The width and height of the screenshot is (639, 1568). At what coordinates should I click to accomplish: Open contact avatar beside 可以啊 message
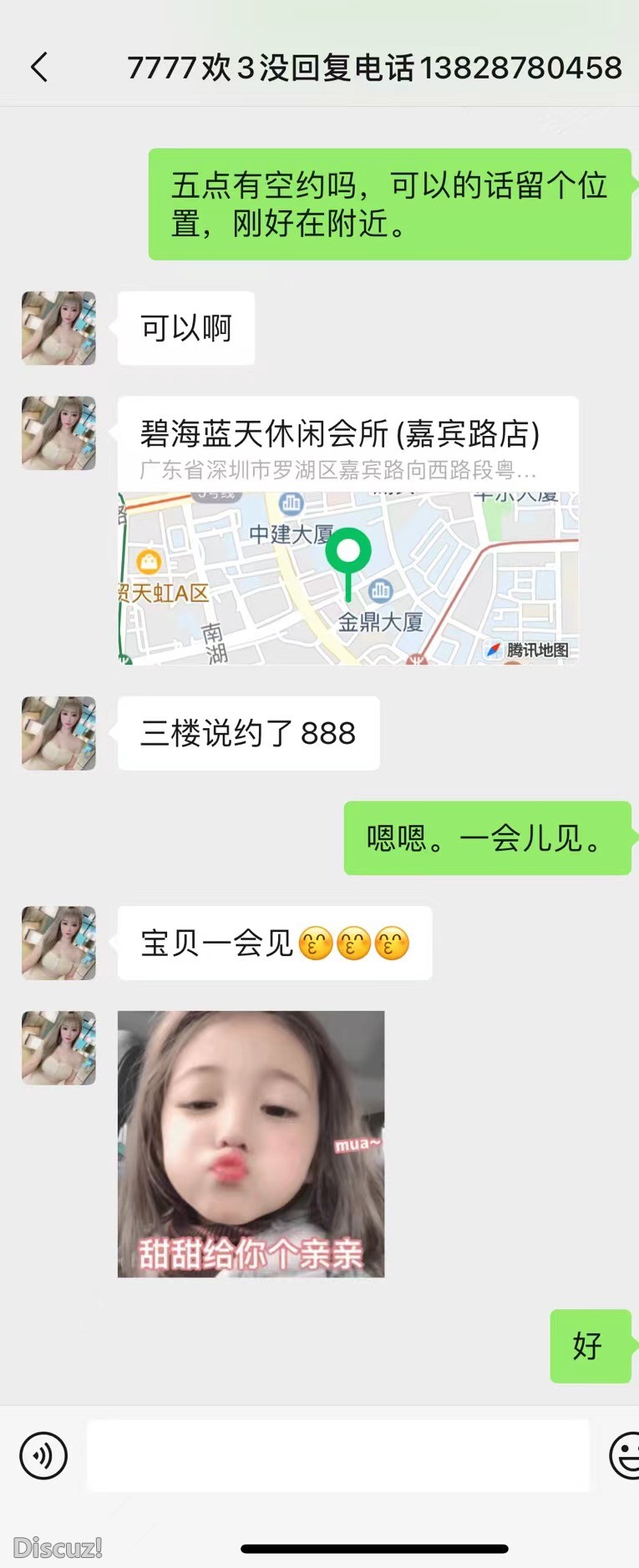[x=58, y=328]
